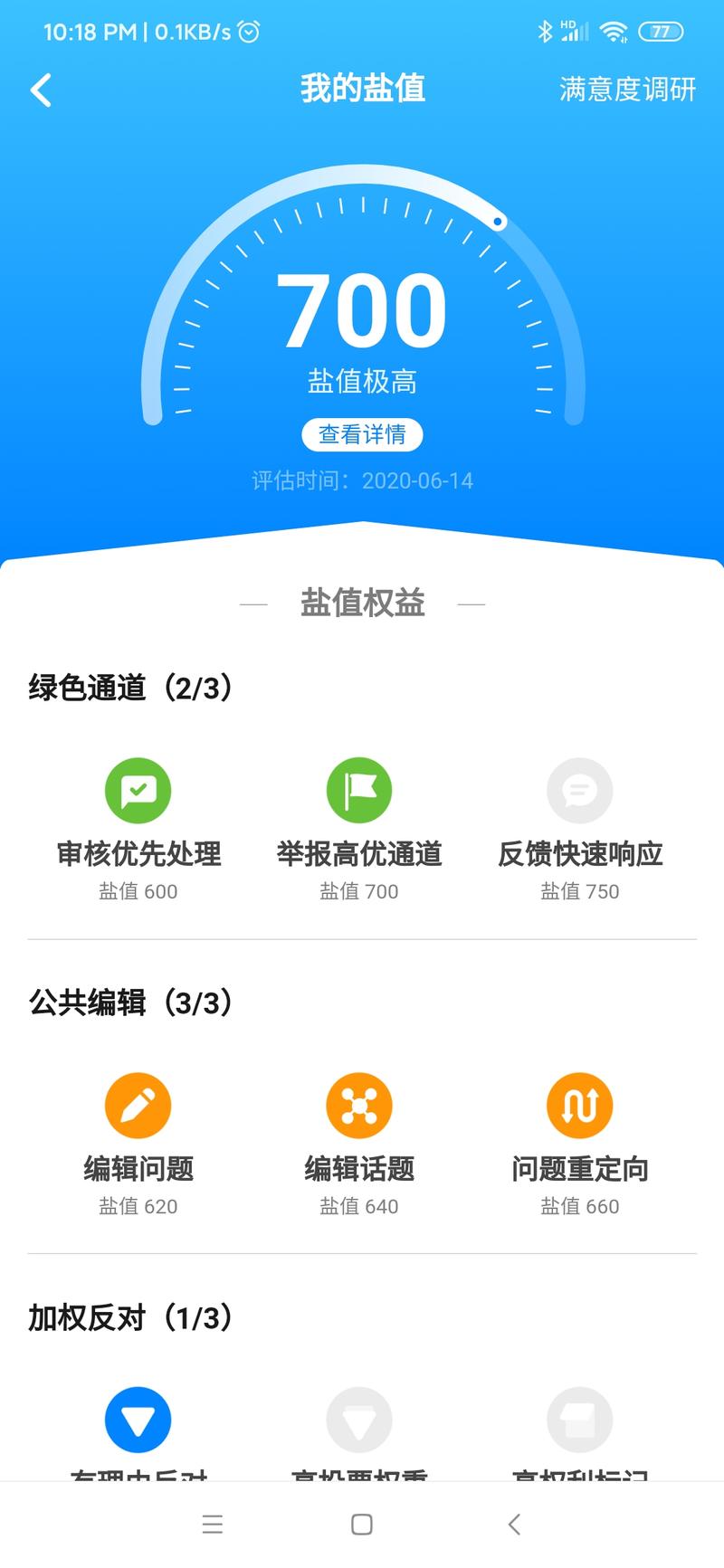
Task: Tap the back arrow at top left
Action: (40, 90)
